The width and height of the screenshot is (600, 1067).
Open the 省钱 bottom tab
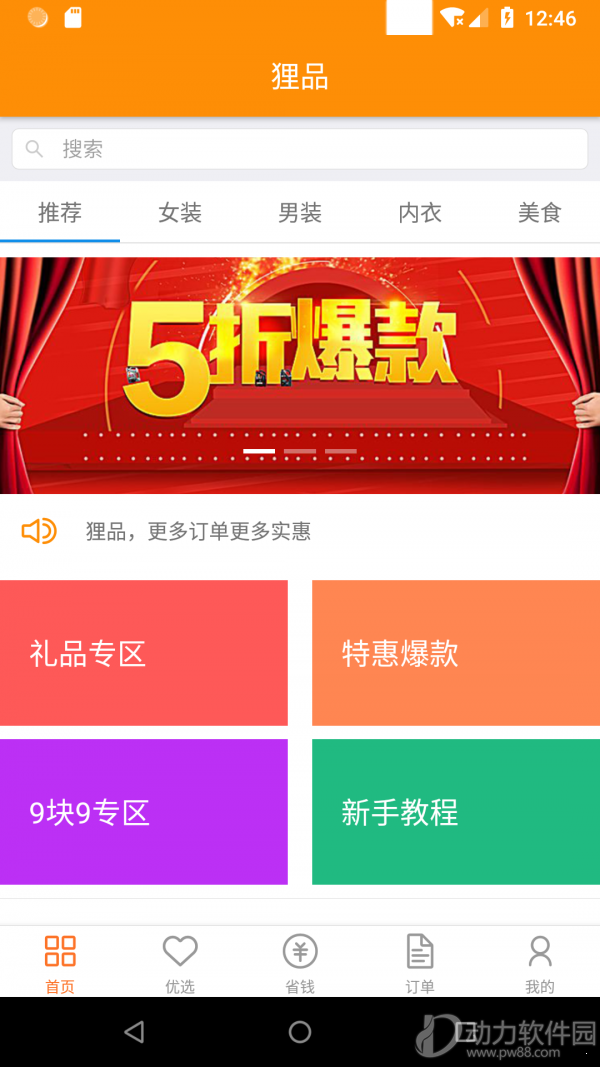pyautogui.click(x=300, y=963)
